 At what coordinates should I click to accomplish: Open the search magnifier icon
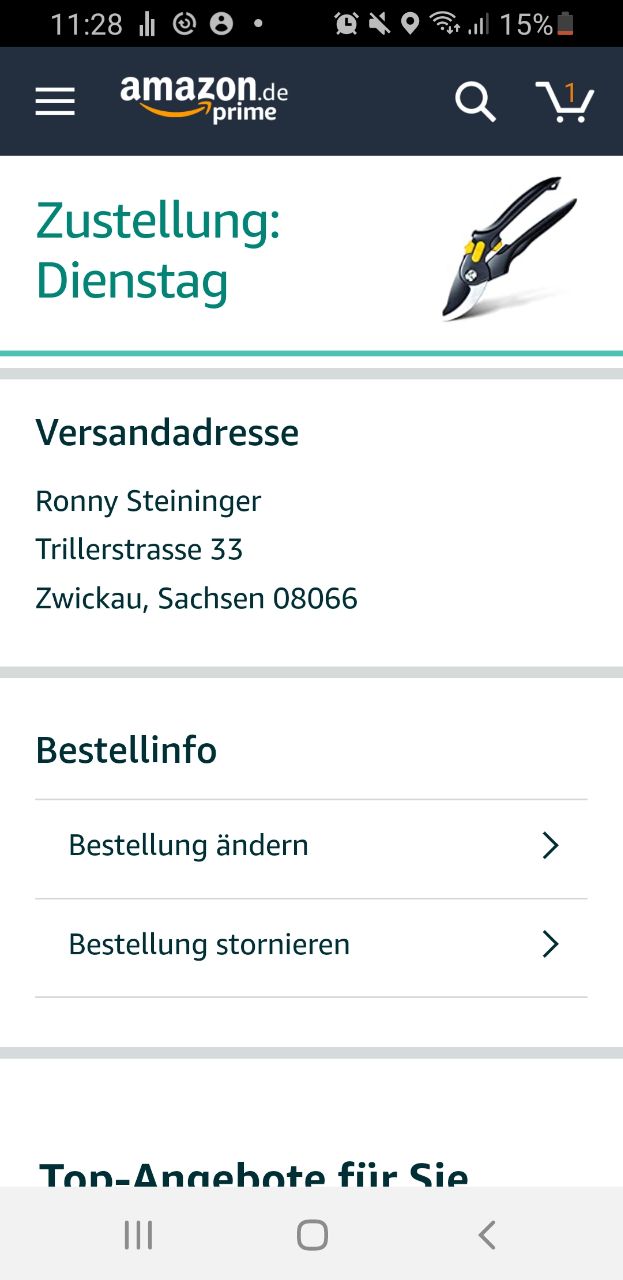point(475,101)
